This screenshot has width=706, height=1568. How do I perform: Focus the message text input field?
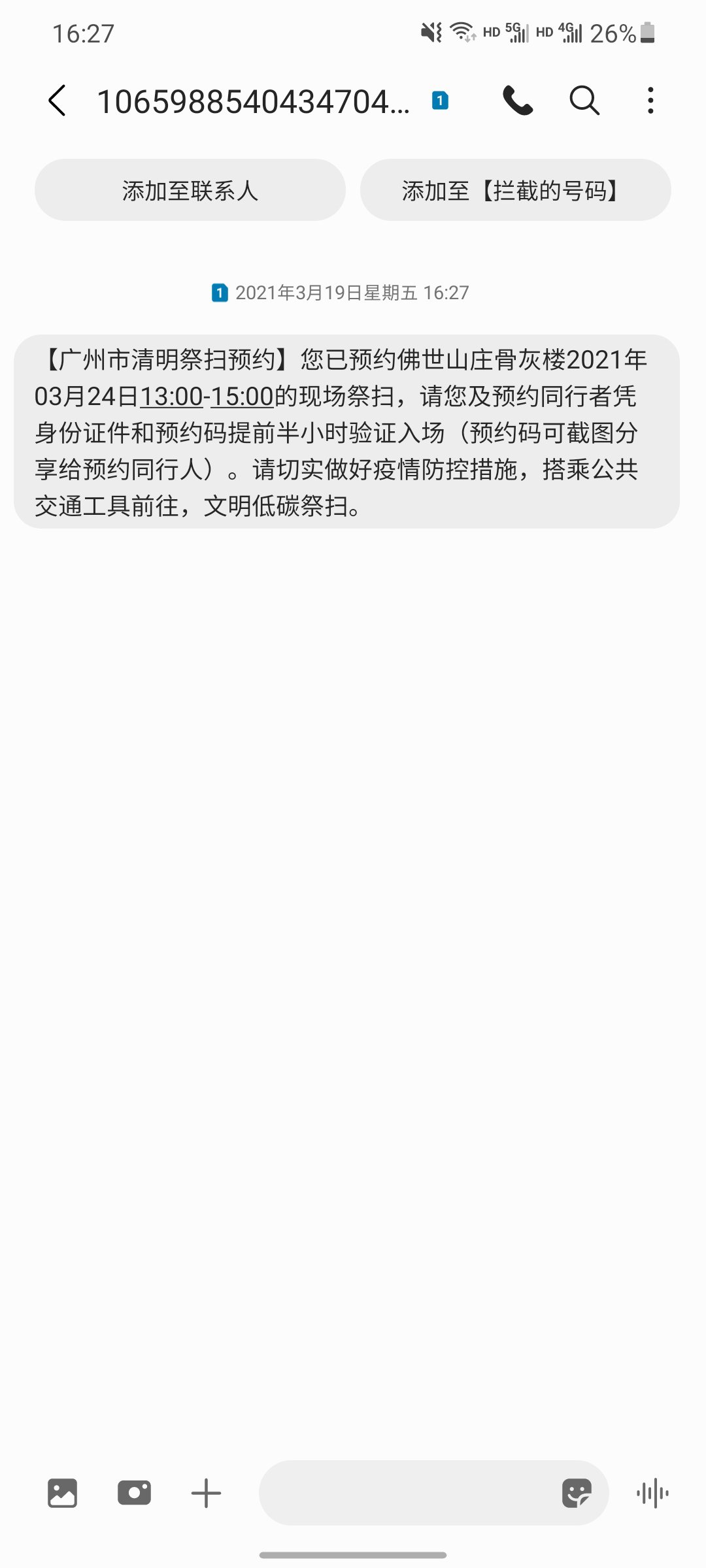405,1493
